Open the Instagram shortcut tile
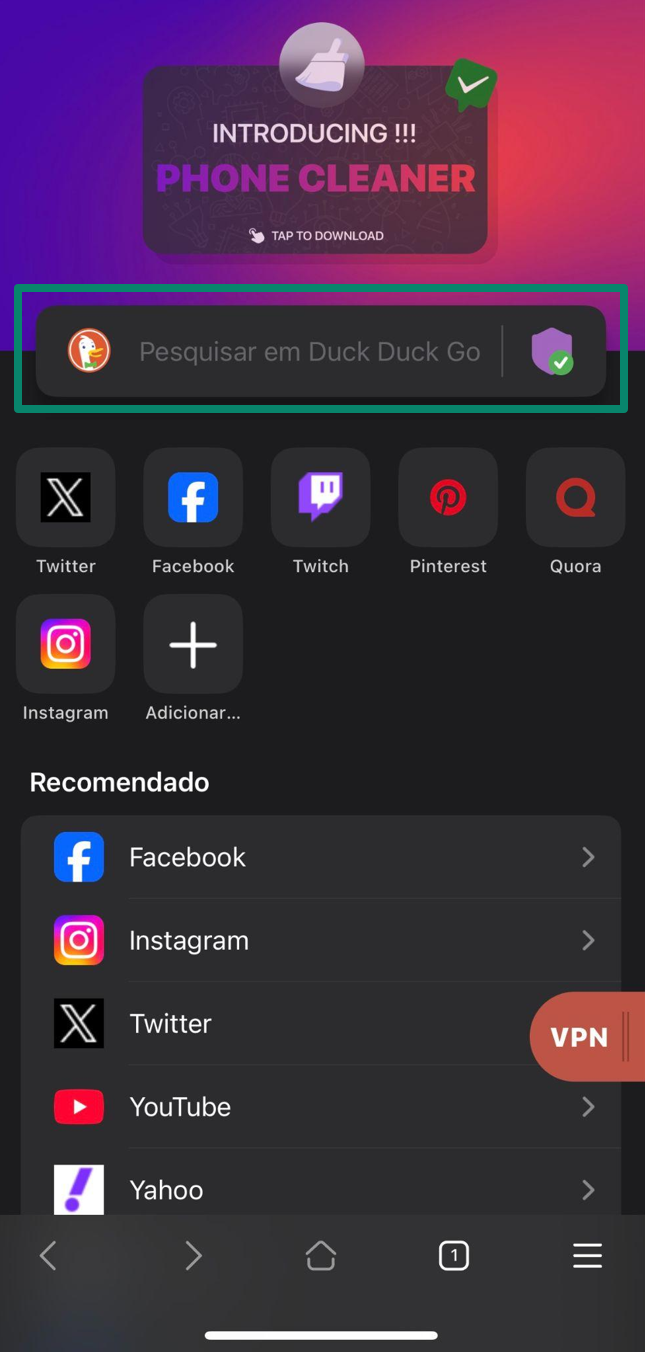This screenshot has width=645, height=1352. (x=66, y=645)
